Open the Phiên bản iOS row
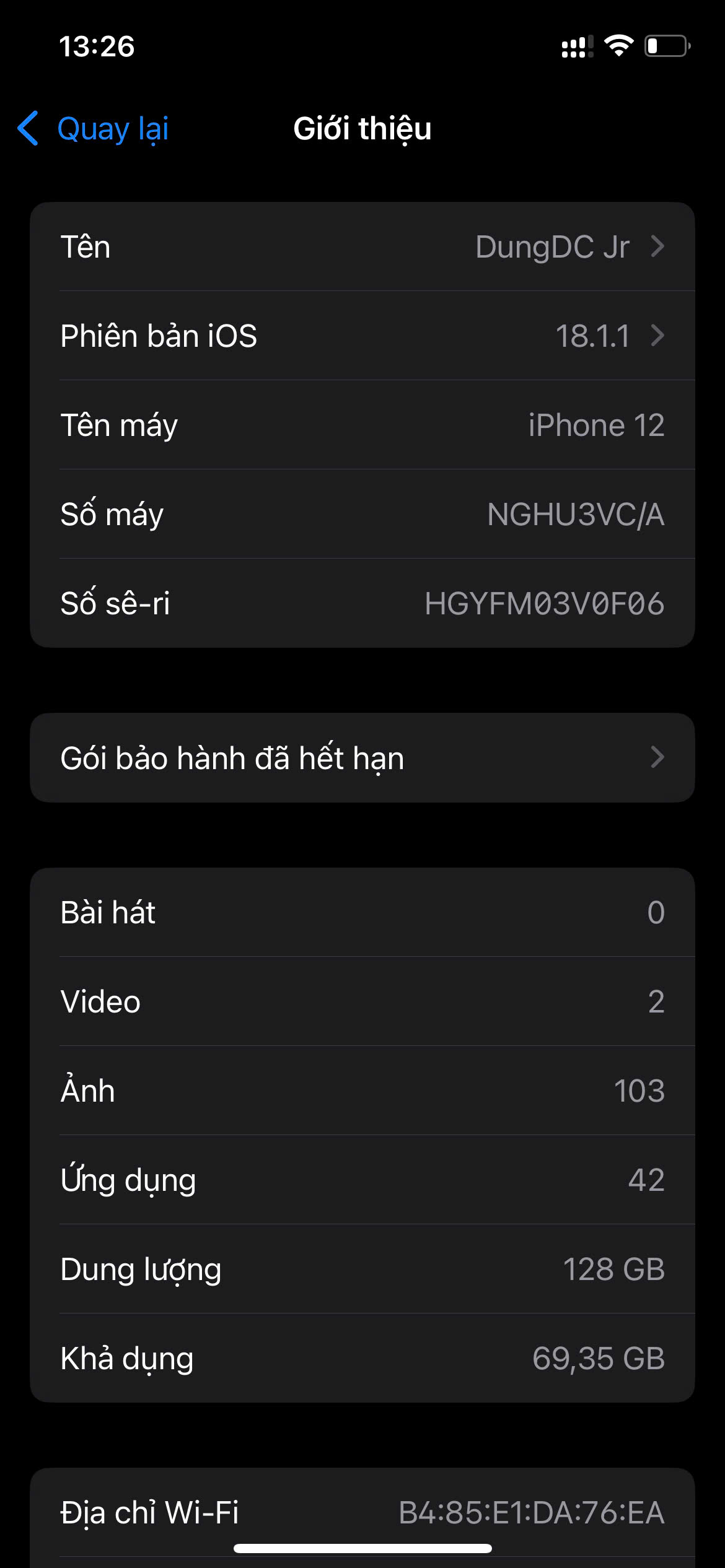Screen dimensions: 725x1568 coord(362,336)
